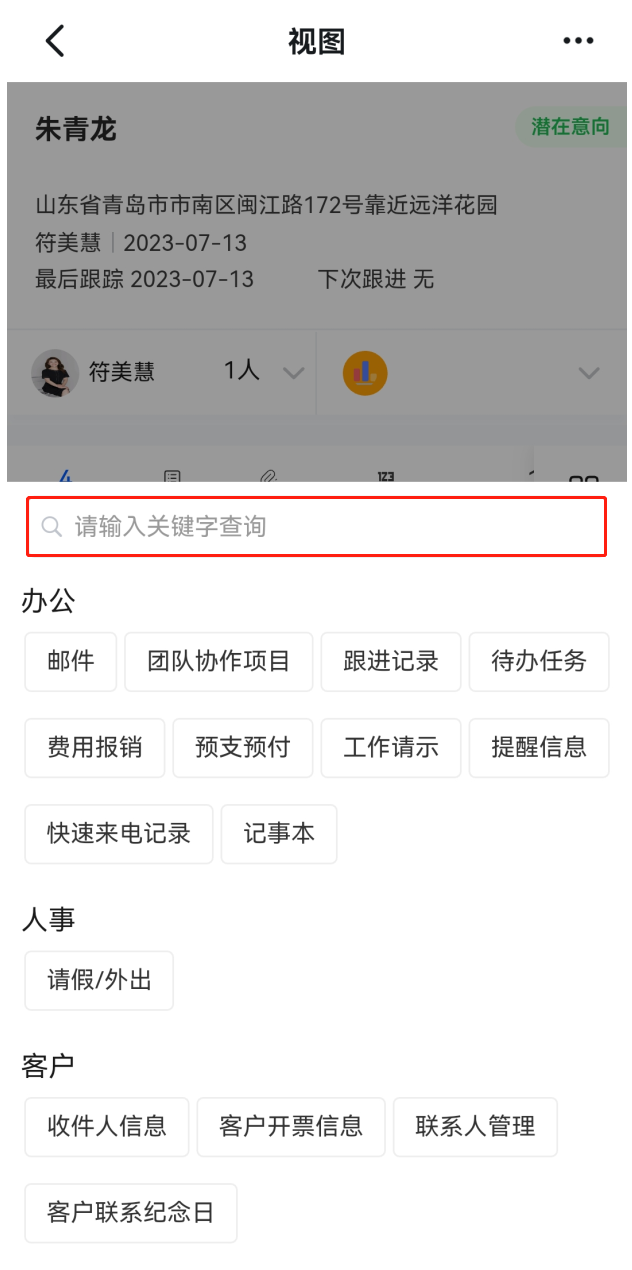Open 提醒信息

(539, 747)
